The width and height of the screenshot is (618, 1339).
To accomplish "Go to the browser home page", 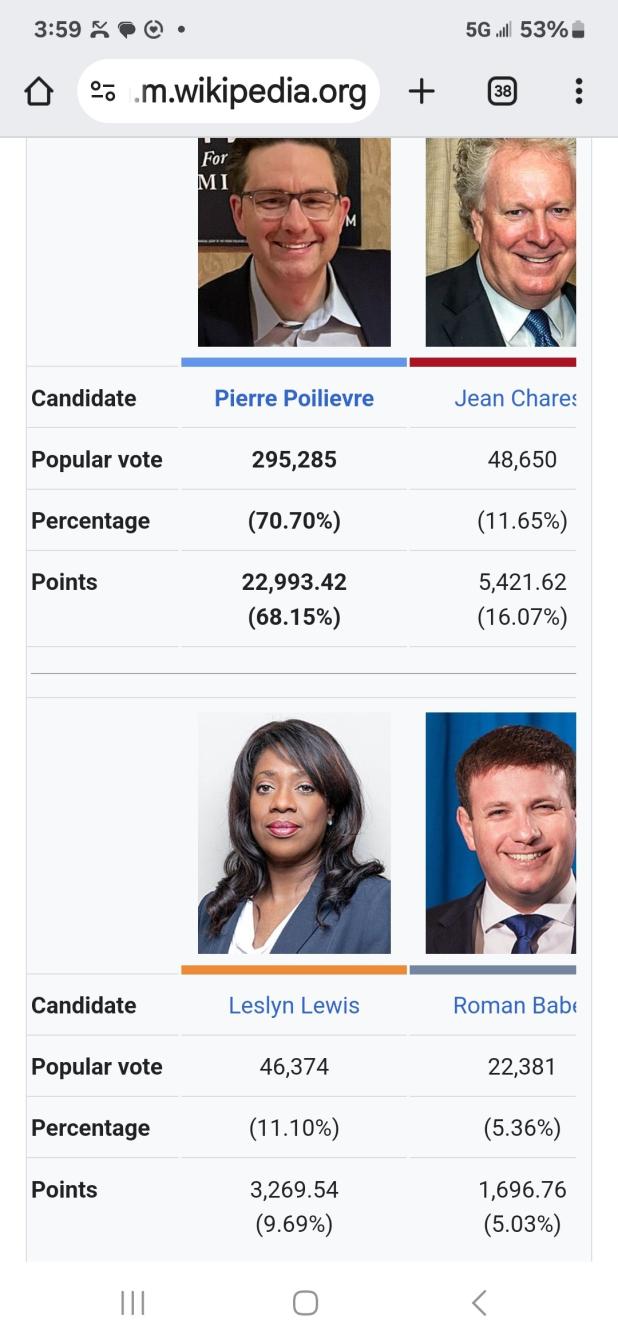I will click(x=38, y=92).
